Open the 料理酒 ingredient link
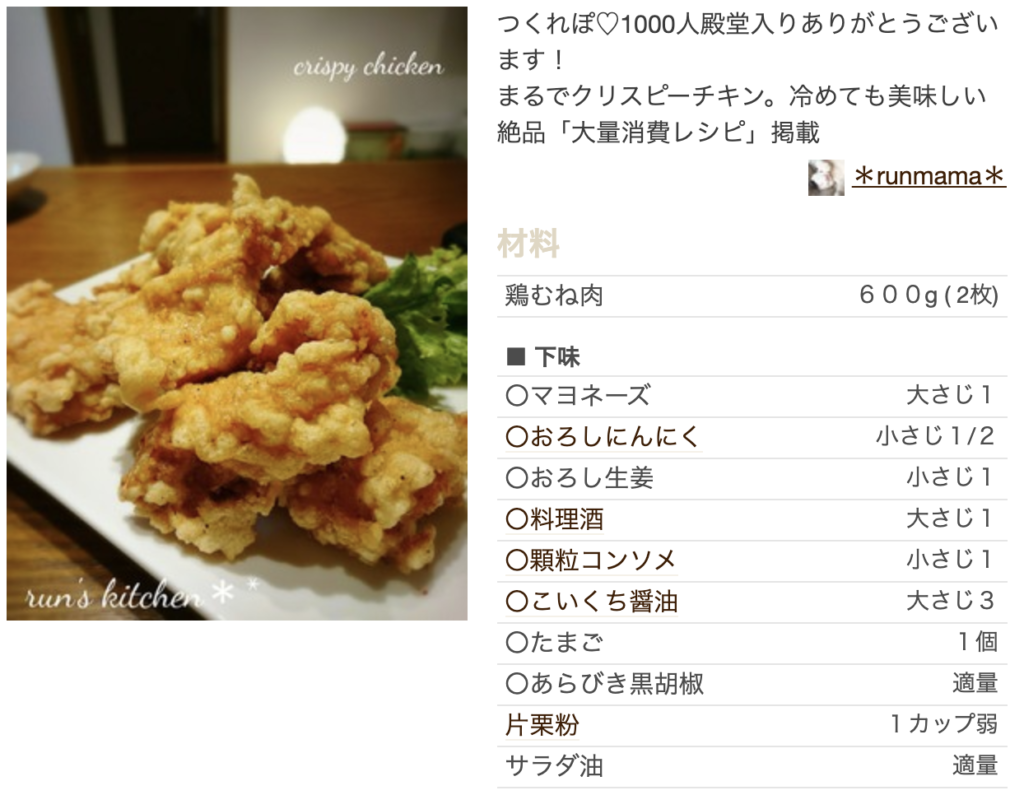The image size is (1024, 795). tap(555, 519)
